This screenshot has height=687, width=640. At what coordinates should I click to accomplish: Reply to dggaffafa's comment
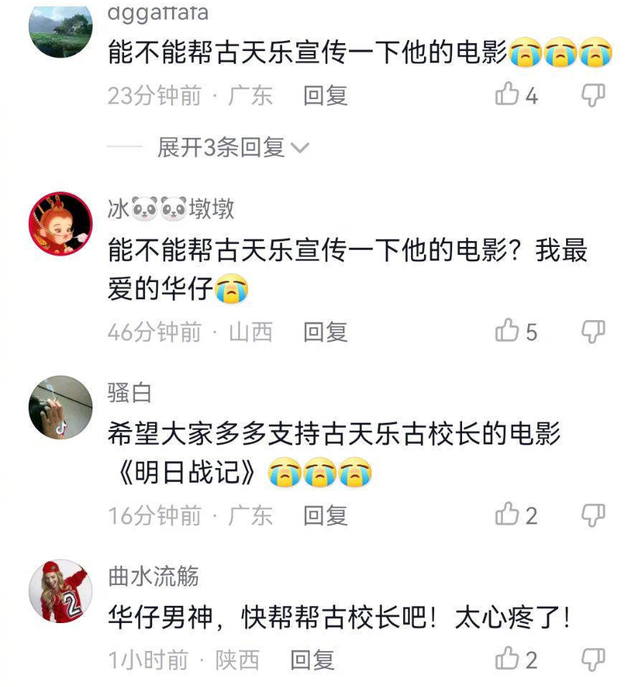click(325, 96)
